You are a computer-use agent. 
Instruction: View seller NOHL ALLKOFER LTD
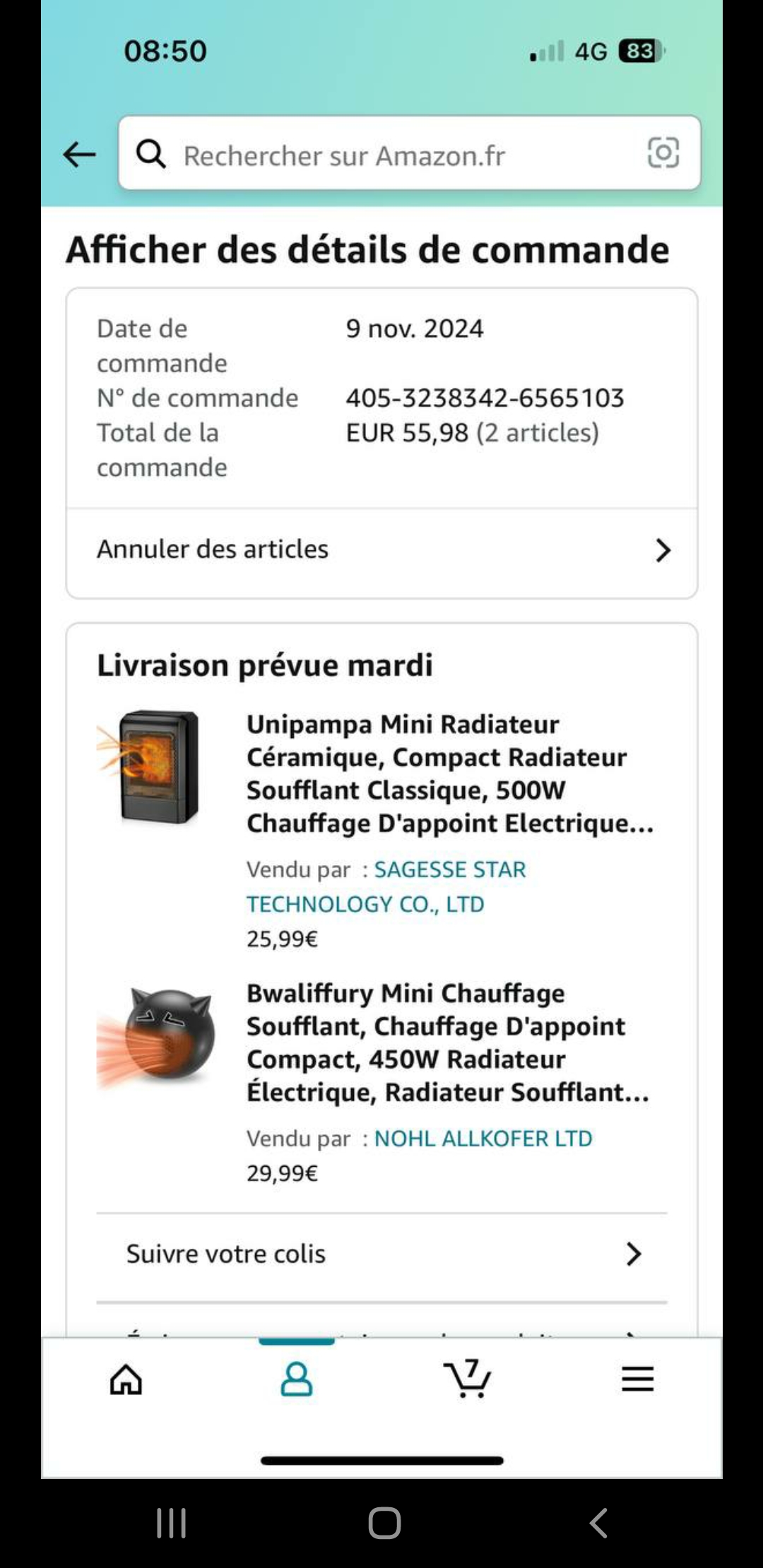point(483,1139)
